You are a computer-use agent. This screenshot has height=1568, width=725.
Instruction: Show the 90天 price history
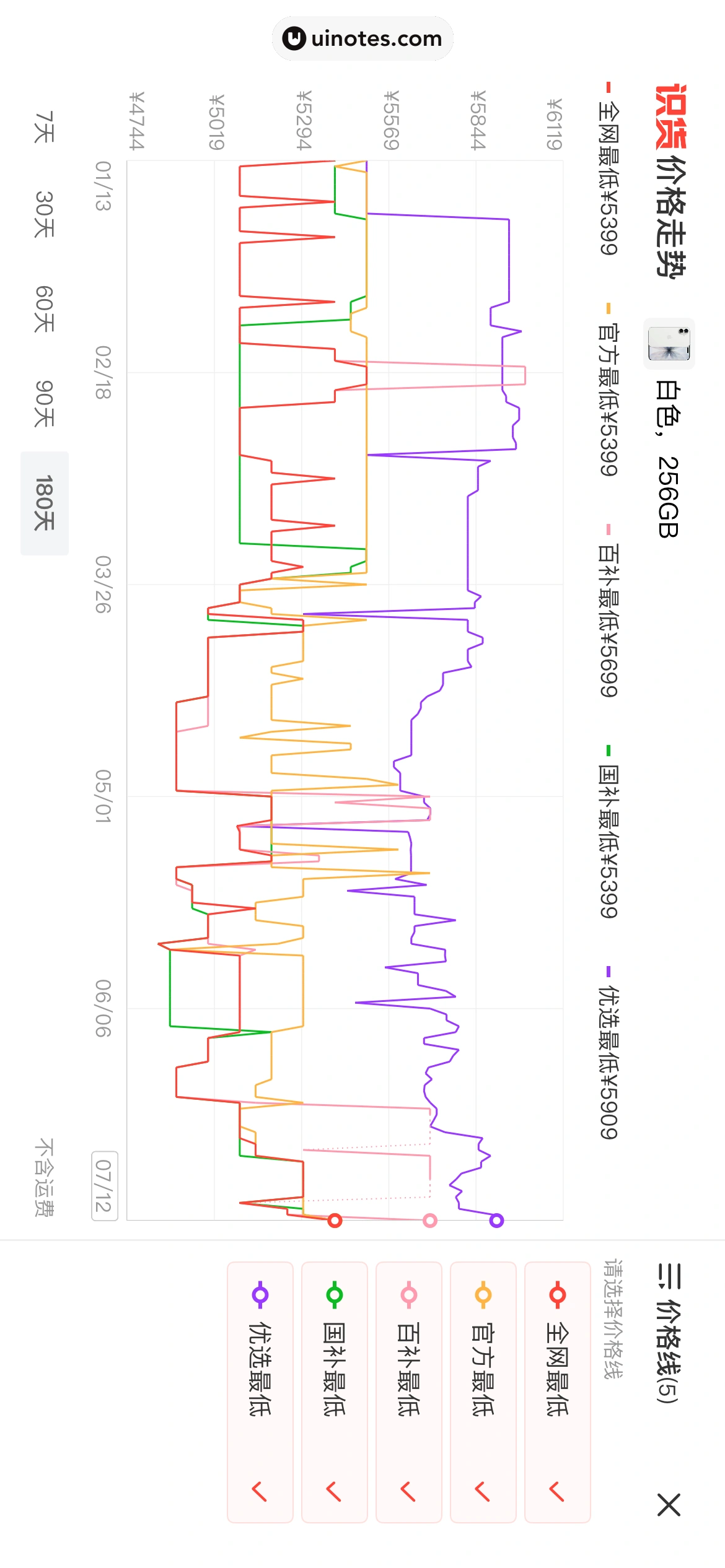point(44,403)
